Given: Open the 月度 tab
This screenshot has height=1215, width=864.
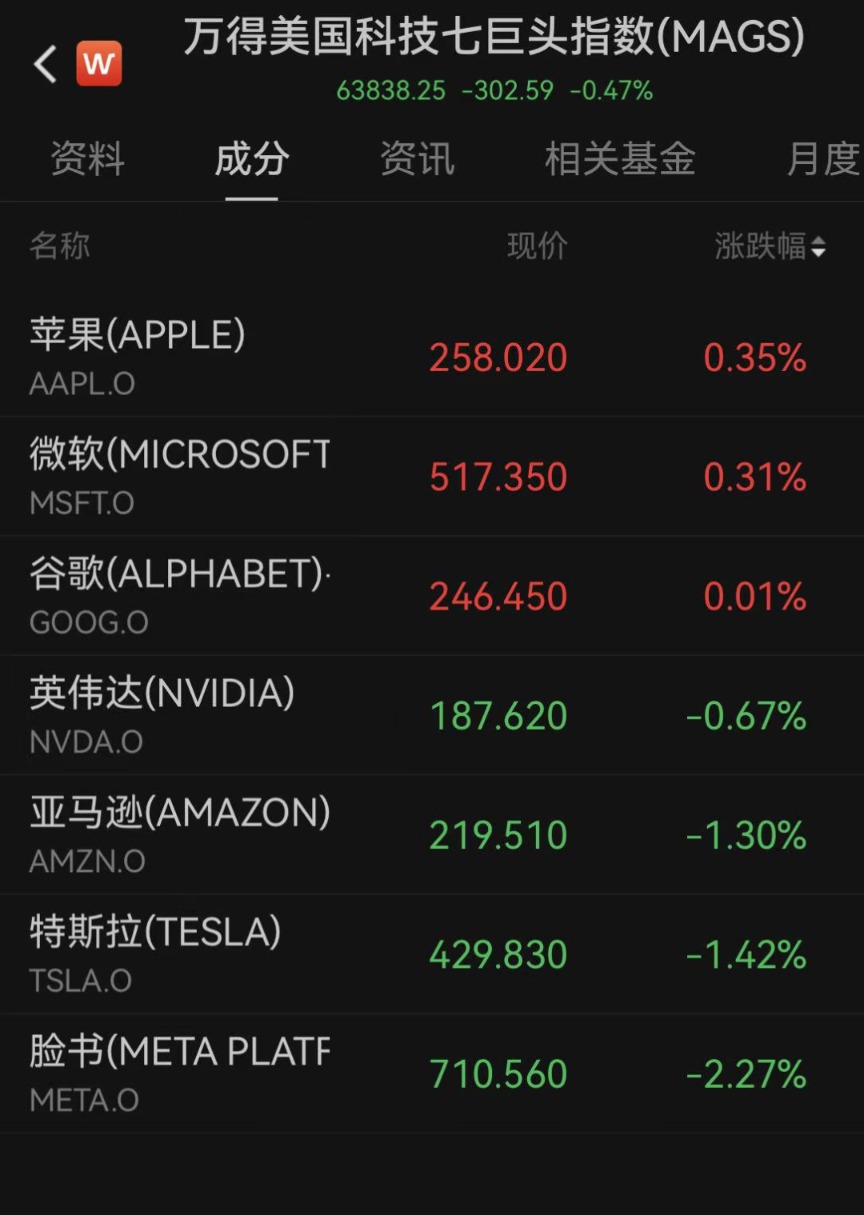Looking at the screenshot, I should click(823, 159).
